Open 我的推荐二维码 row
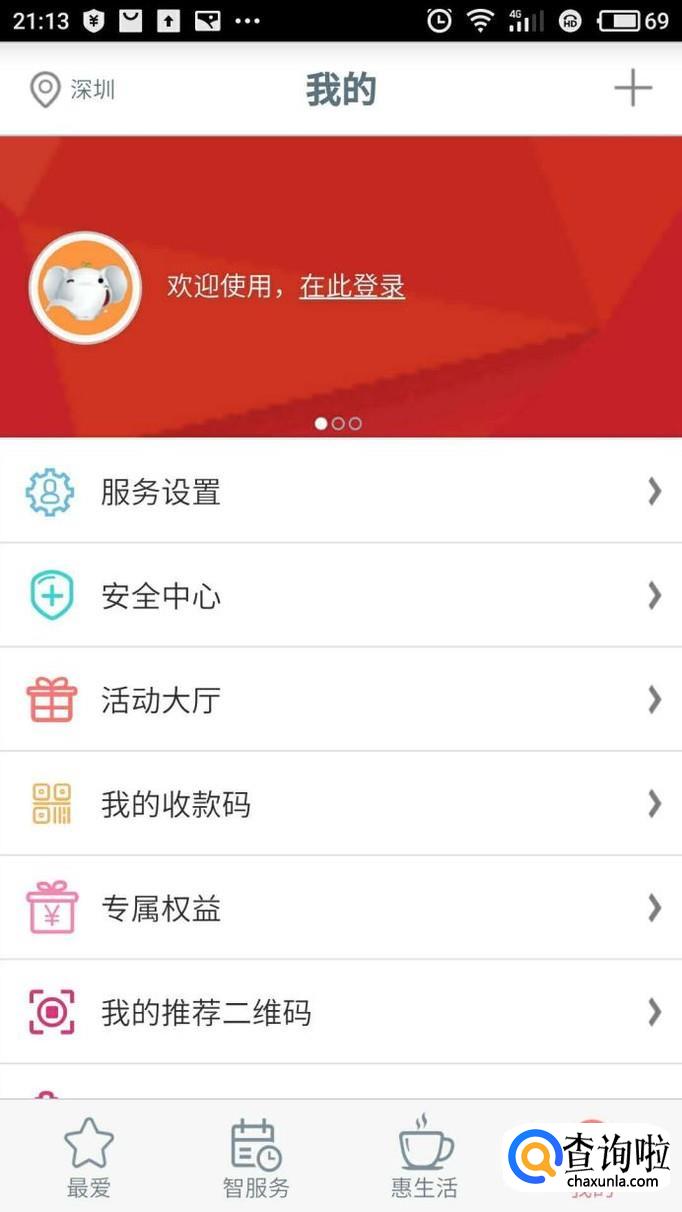This screenshot has height=1212, width=682. [341, 1012]
